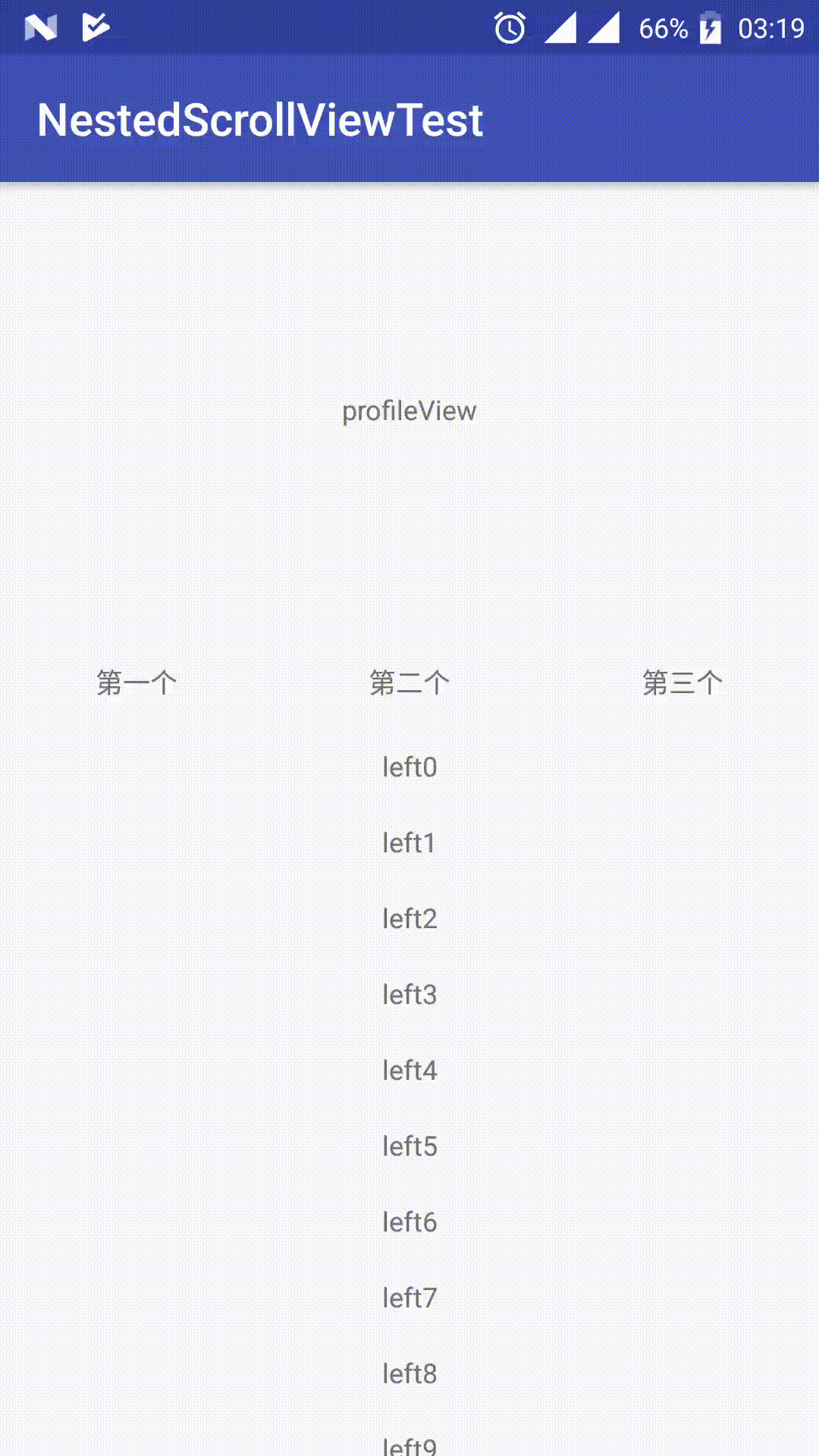
Task: Choose the left3 item
Action: (x=409, y=995)
